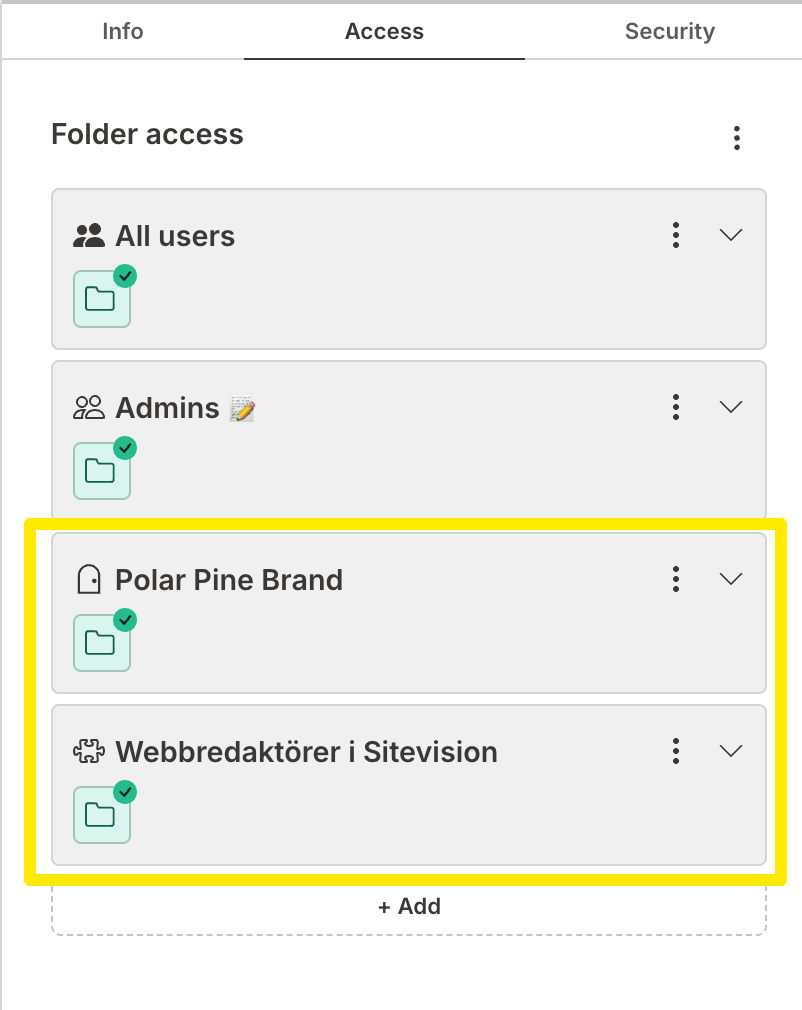Open the Polar Pine Brand options menu

677,579
